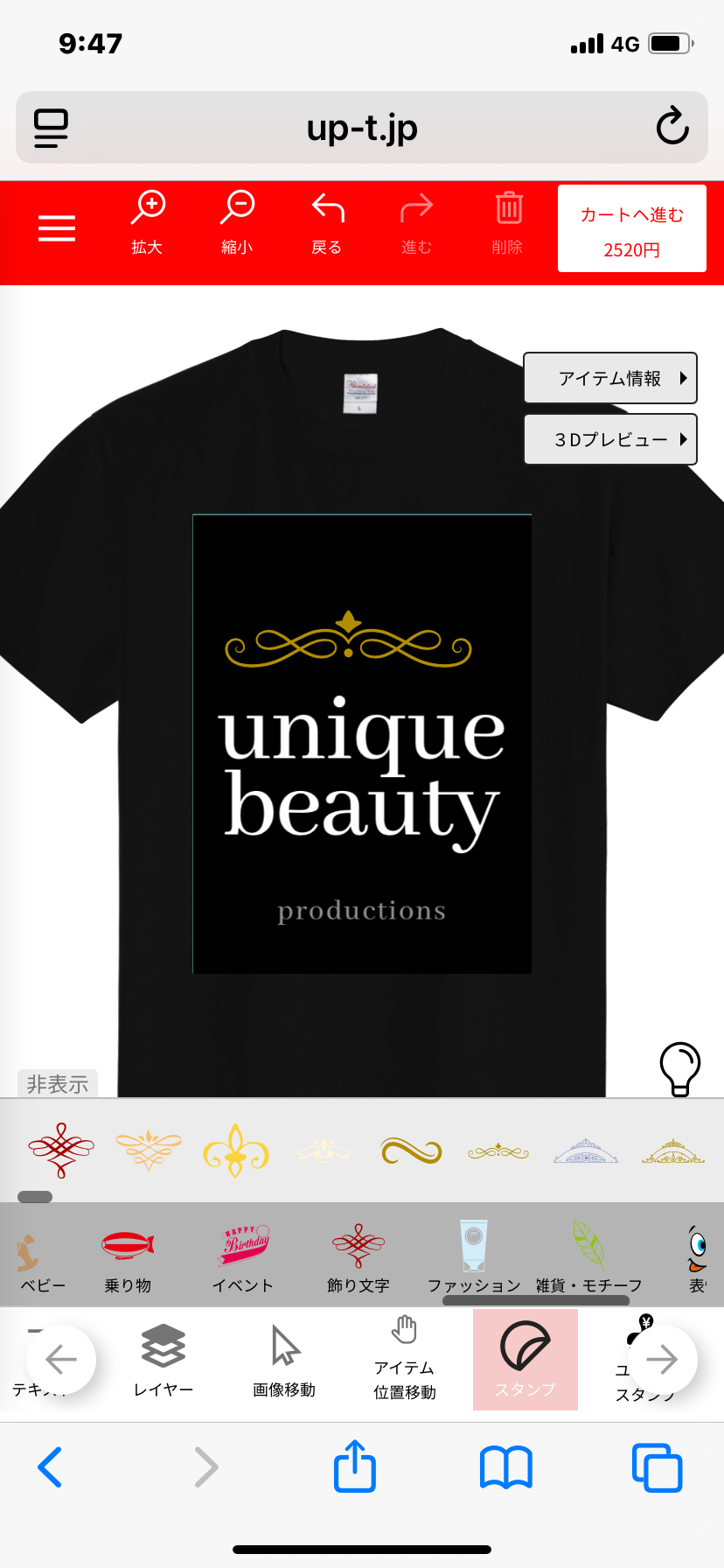Open the イベント stamp category
The width and height of the screenshot is (724, 1568).
243,1259
